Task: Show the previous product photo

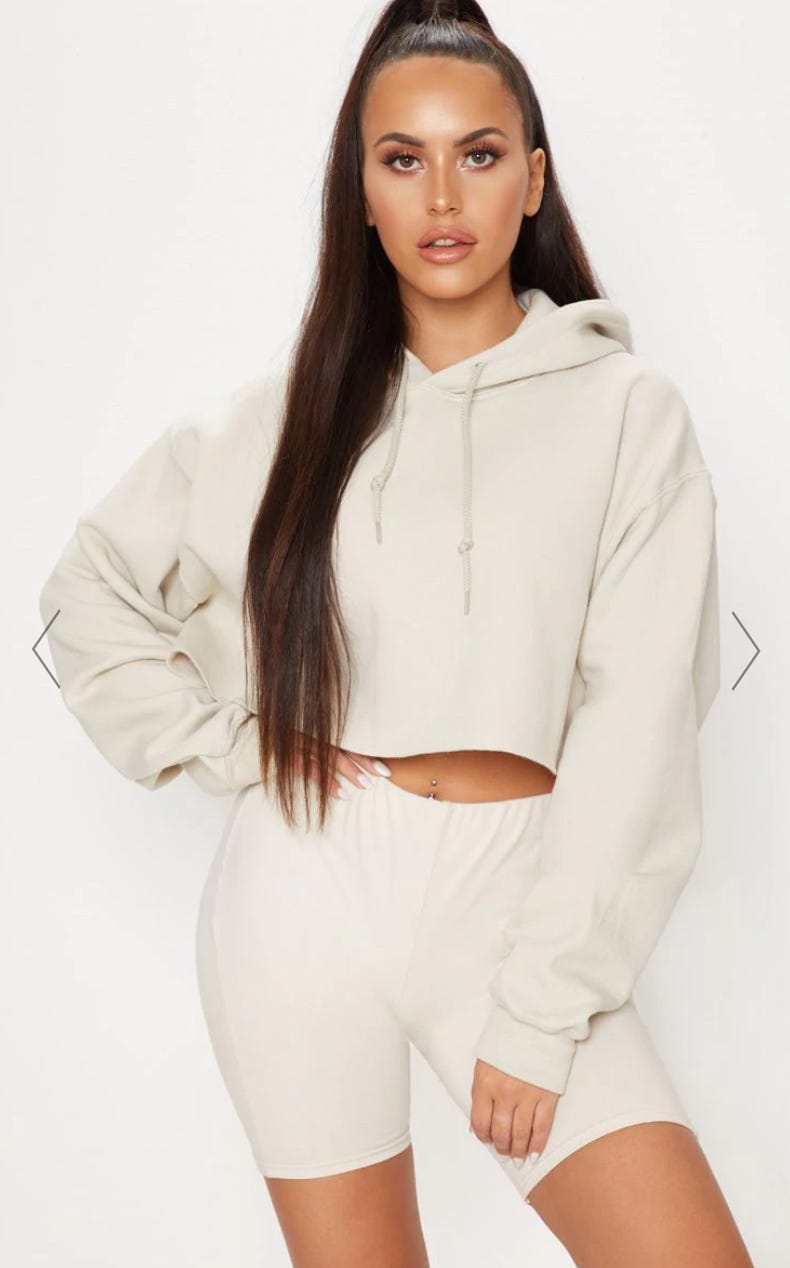Action: pyautogui.click(x=46, y=649)
